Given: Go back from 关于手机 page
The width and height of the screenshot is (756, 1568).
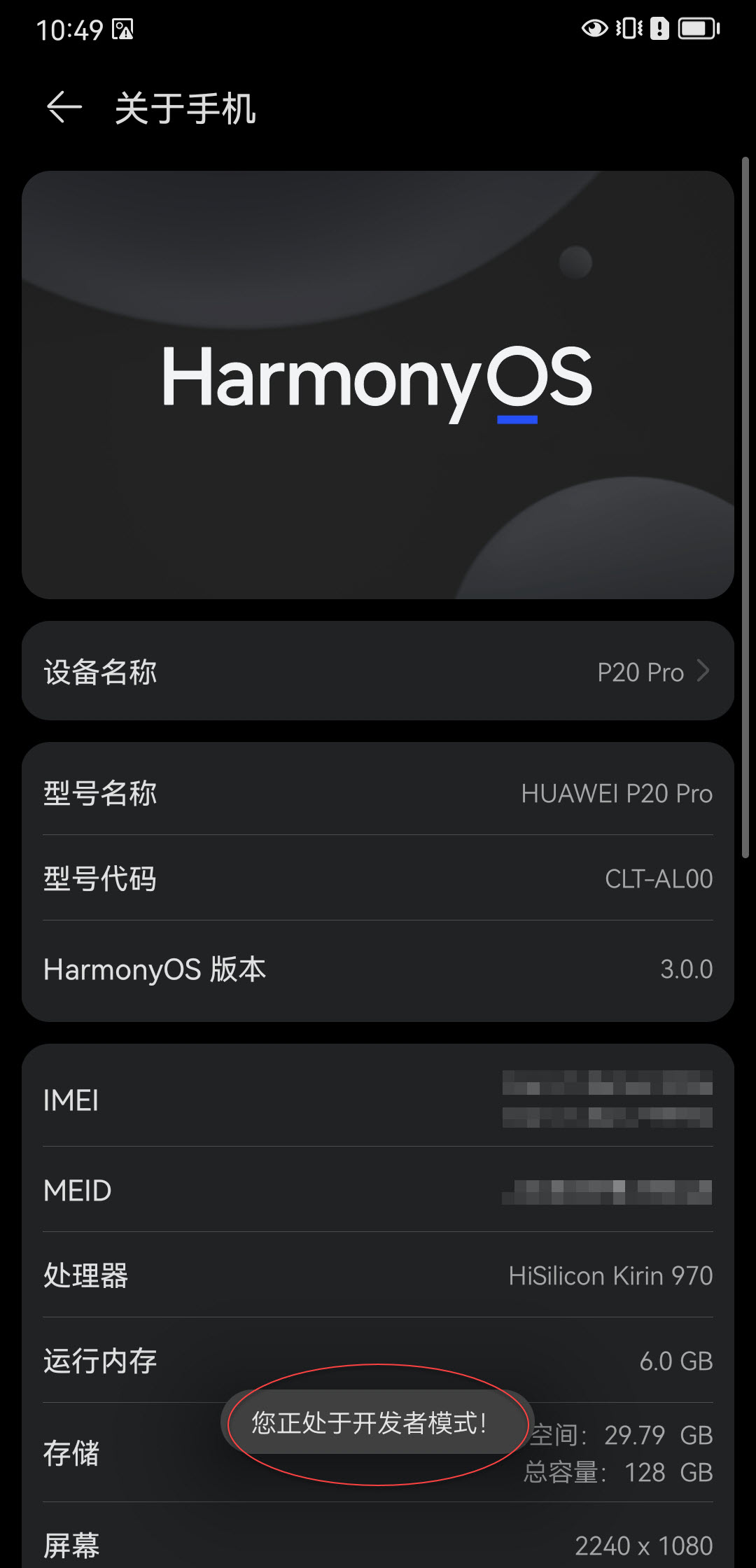Looking at the screenshot, I should click(64, 108).
